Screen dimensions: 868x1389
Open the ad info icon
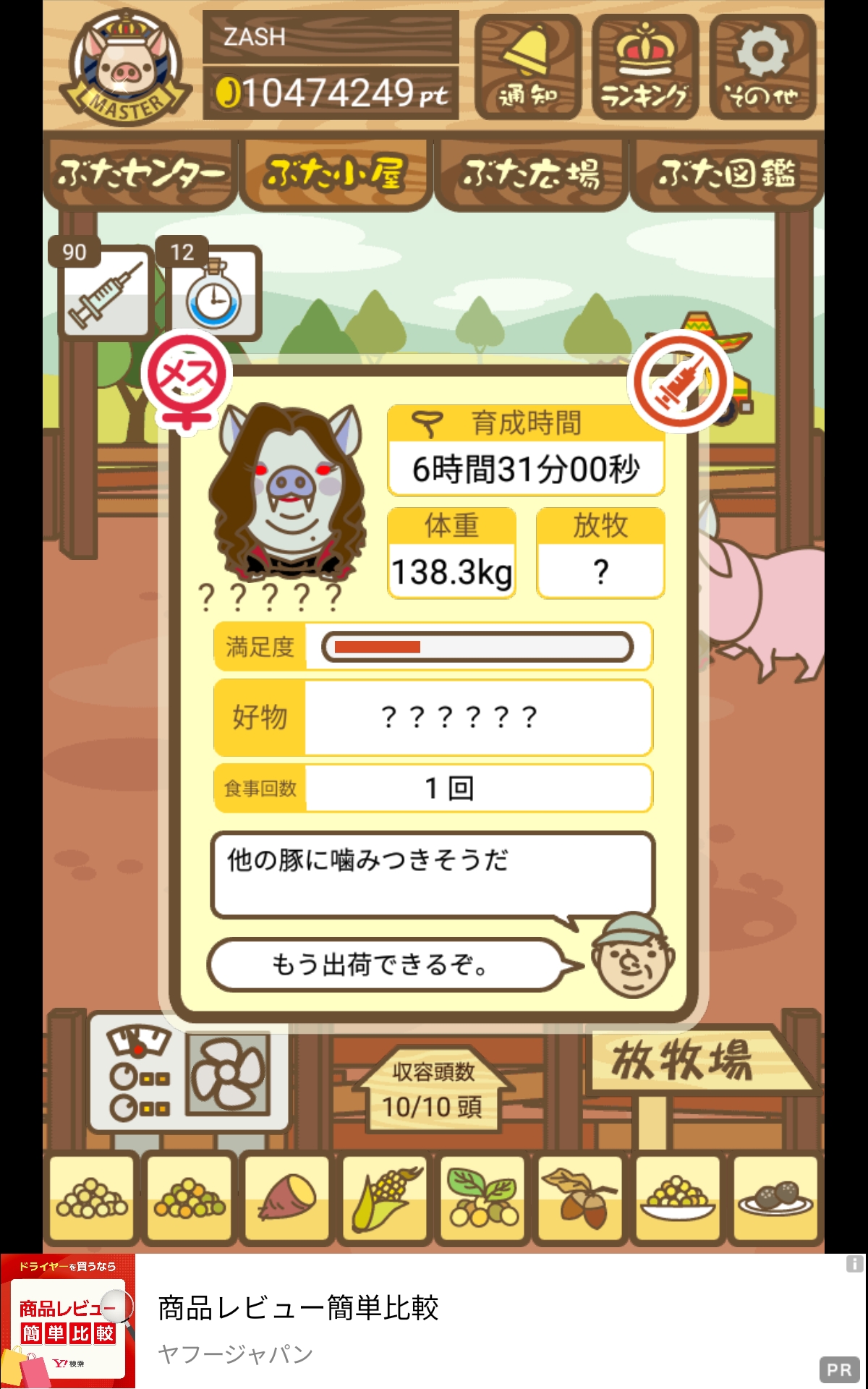pos(854,1264)
